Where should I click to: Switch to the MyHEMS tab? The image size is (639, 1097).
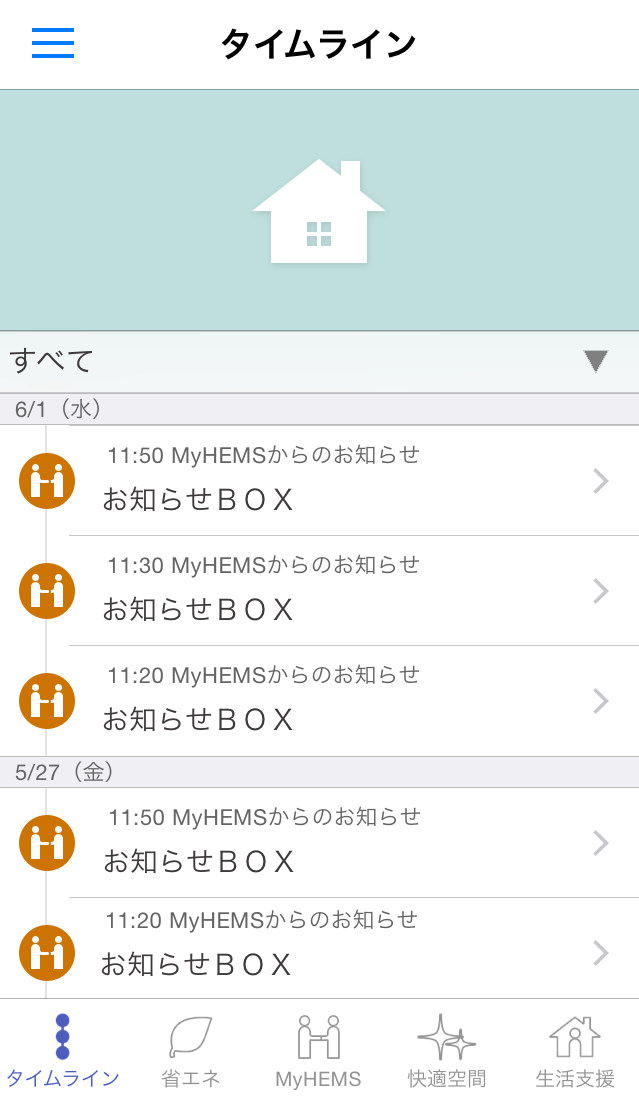click(x=318, y=1050)
